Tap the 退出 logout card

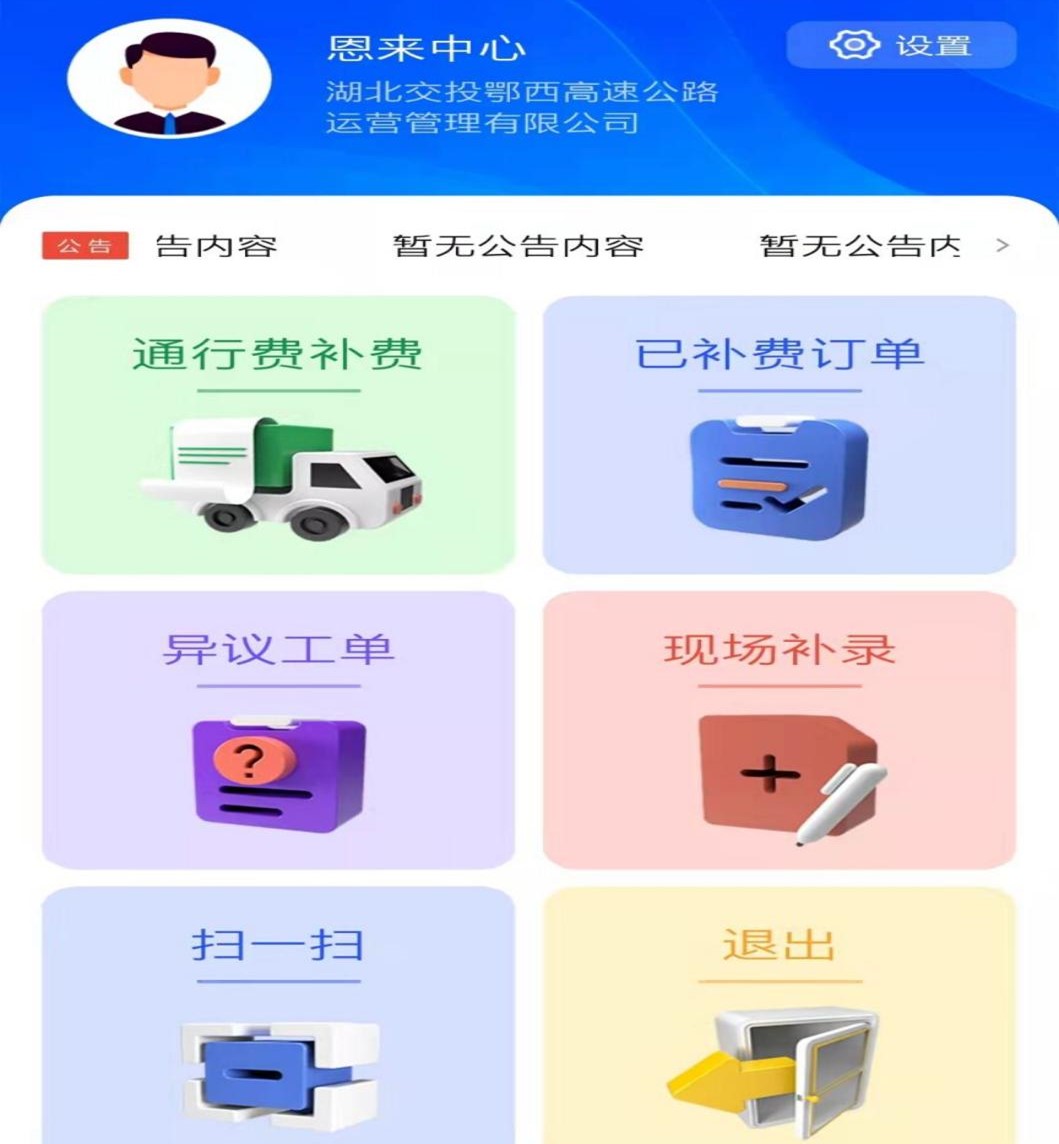coord(779,1015)
